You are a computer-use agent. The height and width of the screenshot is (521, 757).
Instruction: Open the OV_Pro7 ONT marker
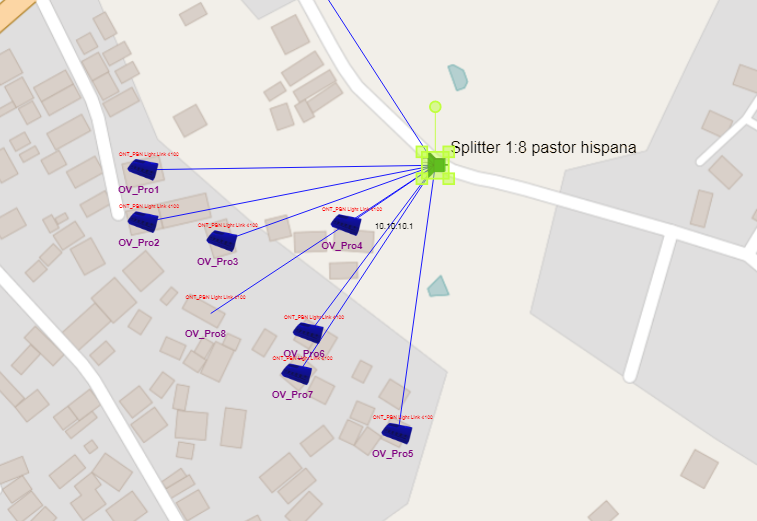click(296, 374)
